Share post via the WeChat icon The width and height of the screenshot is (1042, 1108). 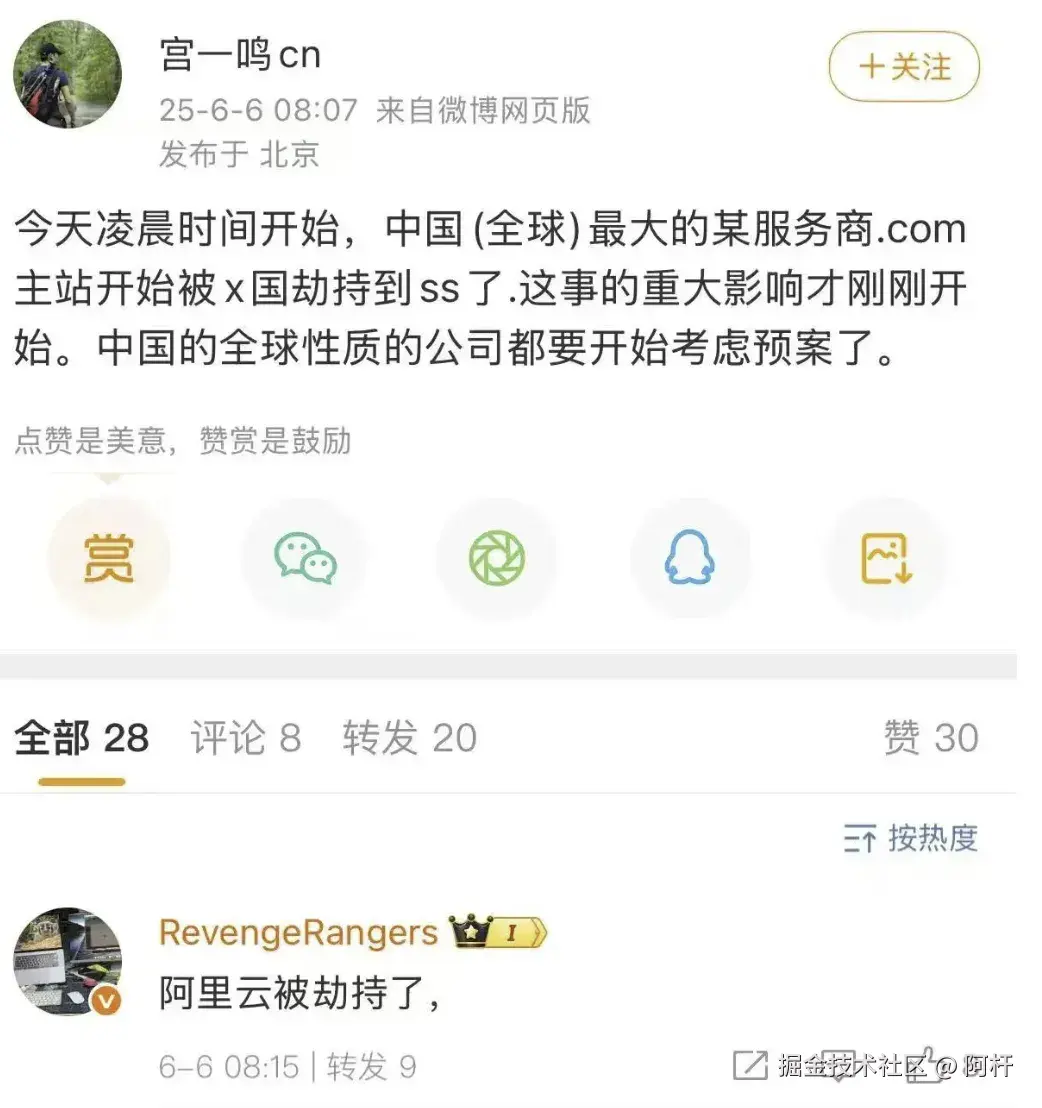click(x=304, y=558)
